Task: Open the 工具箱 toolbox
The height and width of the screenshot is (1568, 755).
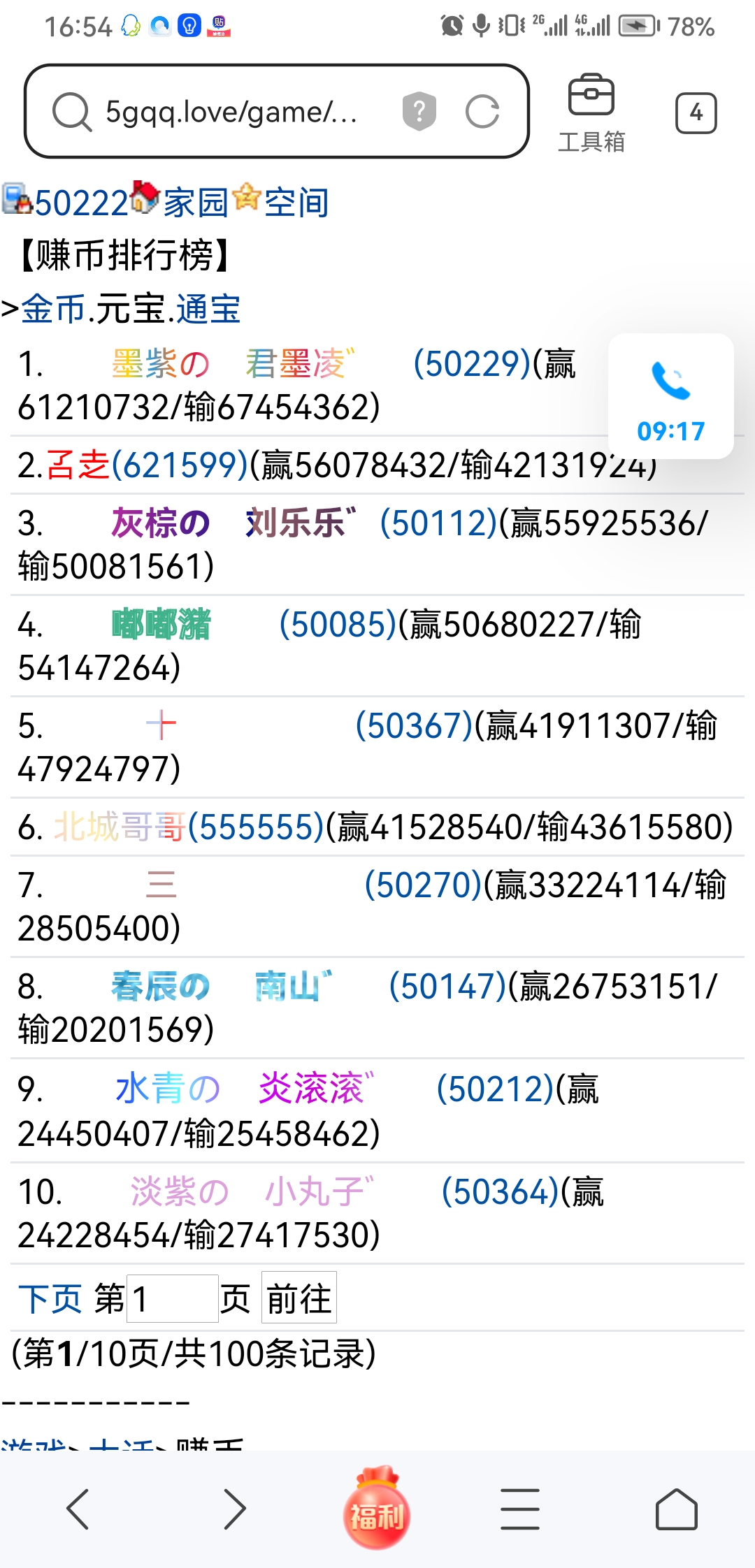Action: pos(591,112)
